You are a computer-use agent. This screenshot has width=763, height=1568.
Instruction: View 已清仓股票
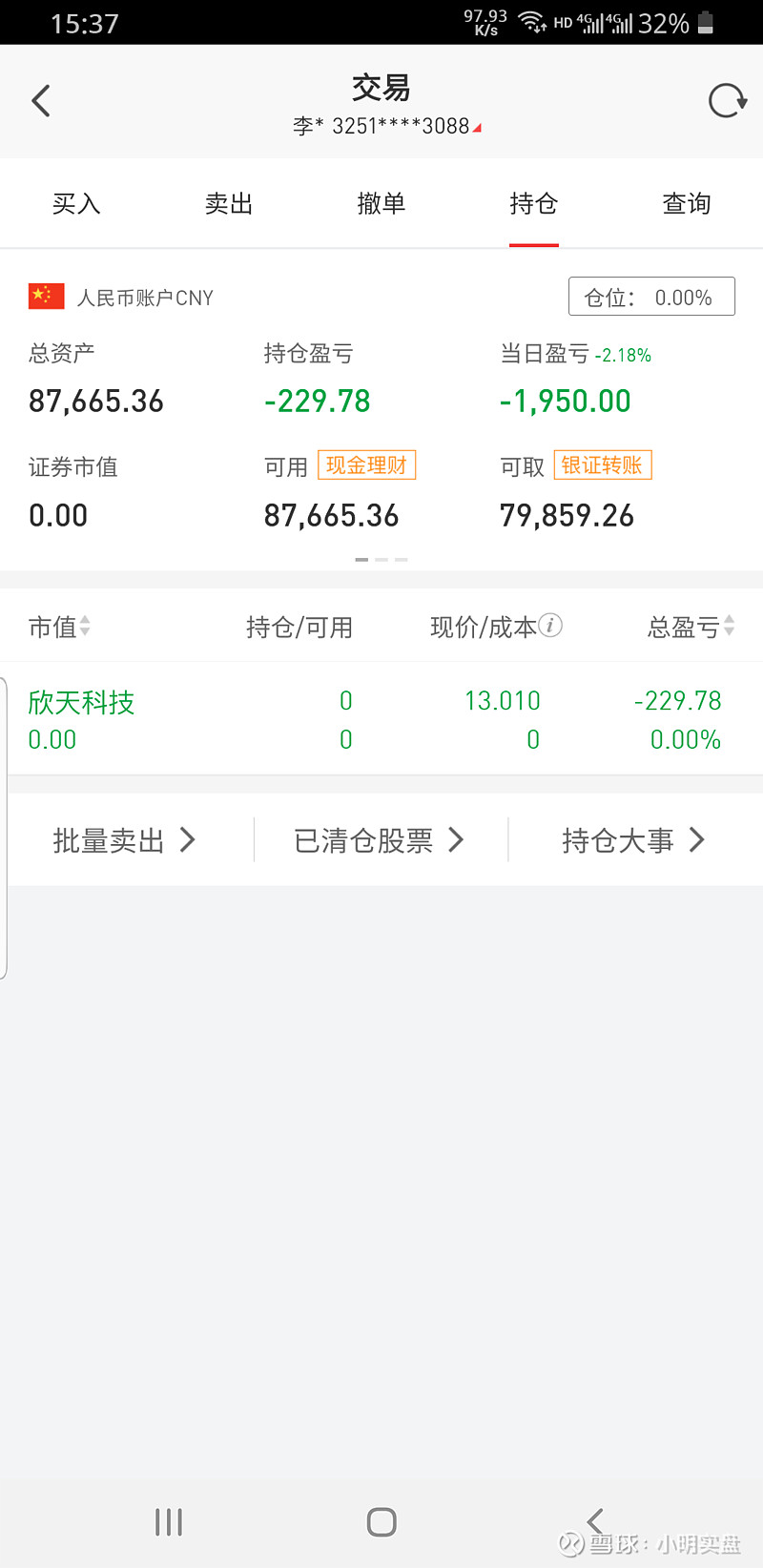tap(379, 840)
